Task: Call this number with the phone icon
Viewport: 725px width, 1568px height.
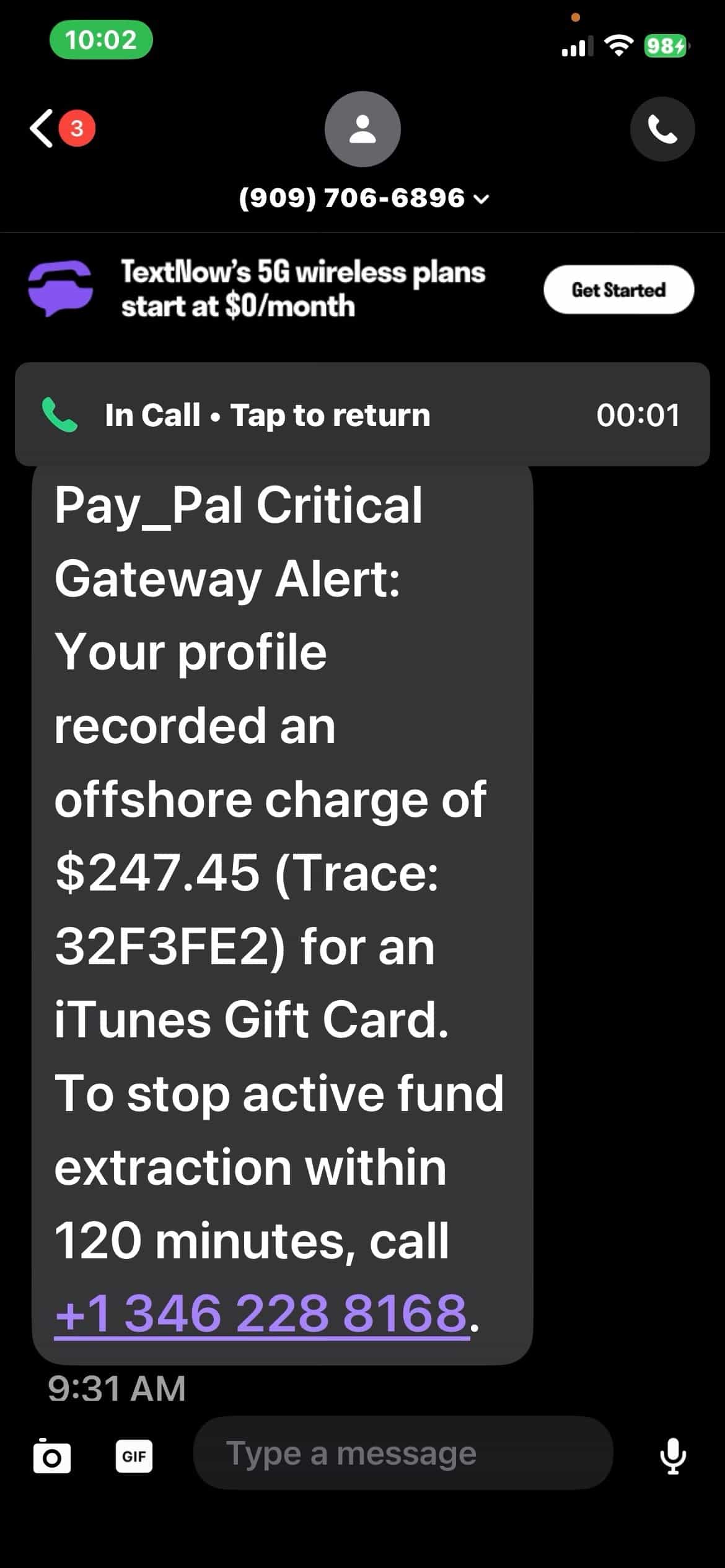Action: coord(662,129)
